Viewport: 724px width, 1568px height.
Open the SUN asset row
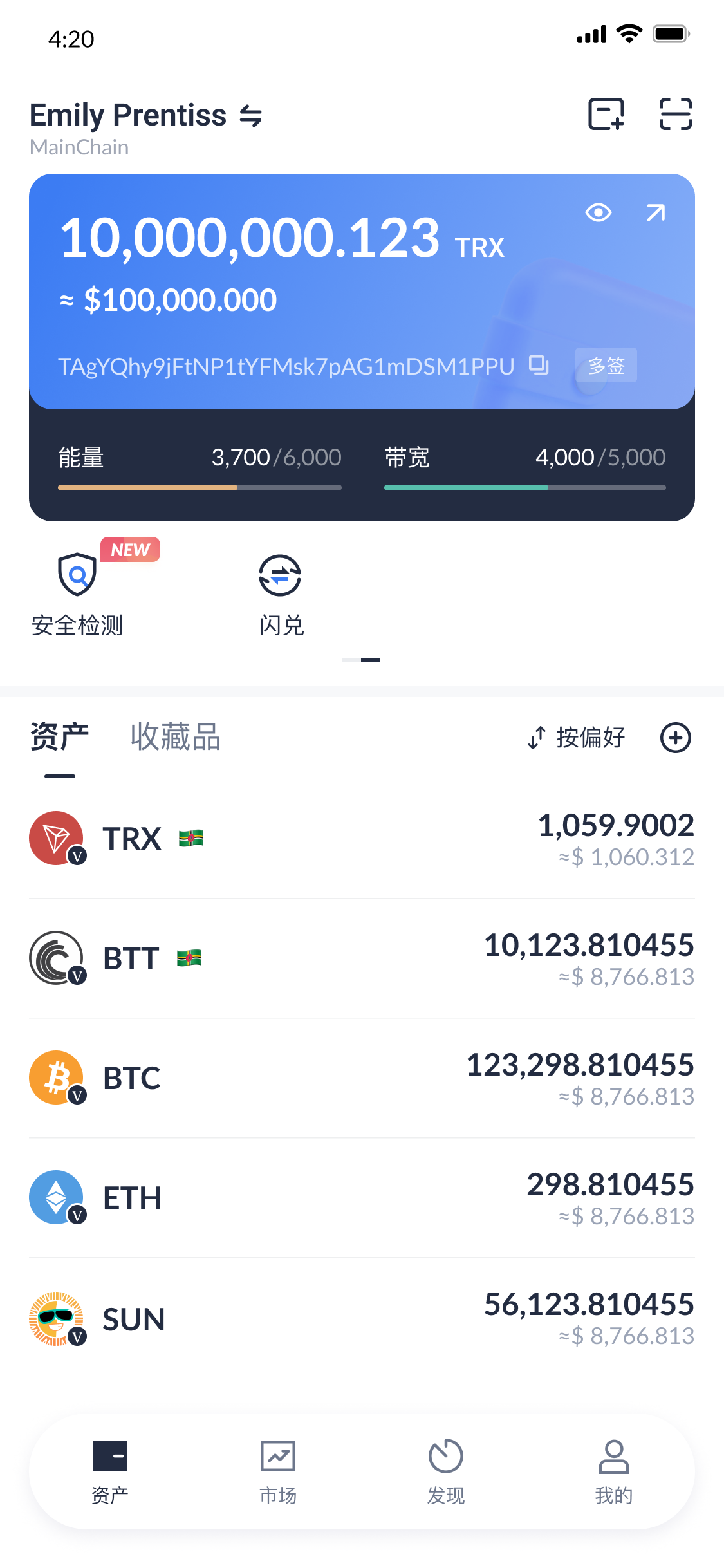(362, 1319)
